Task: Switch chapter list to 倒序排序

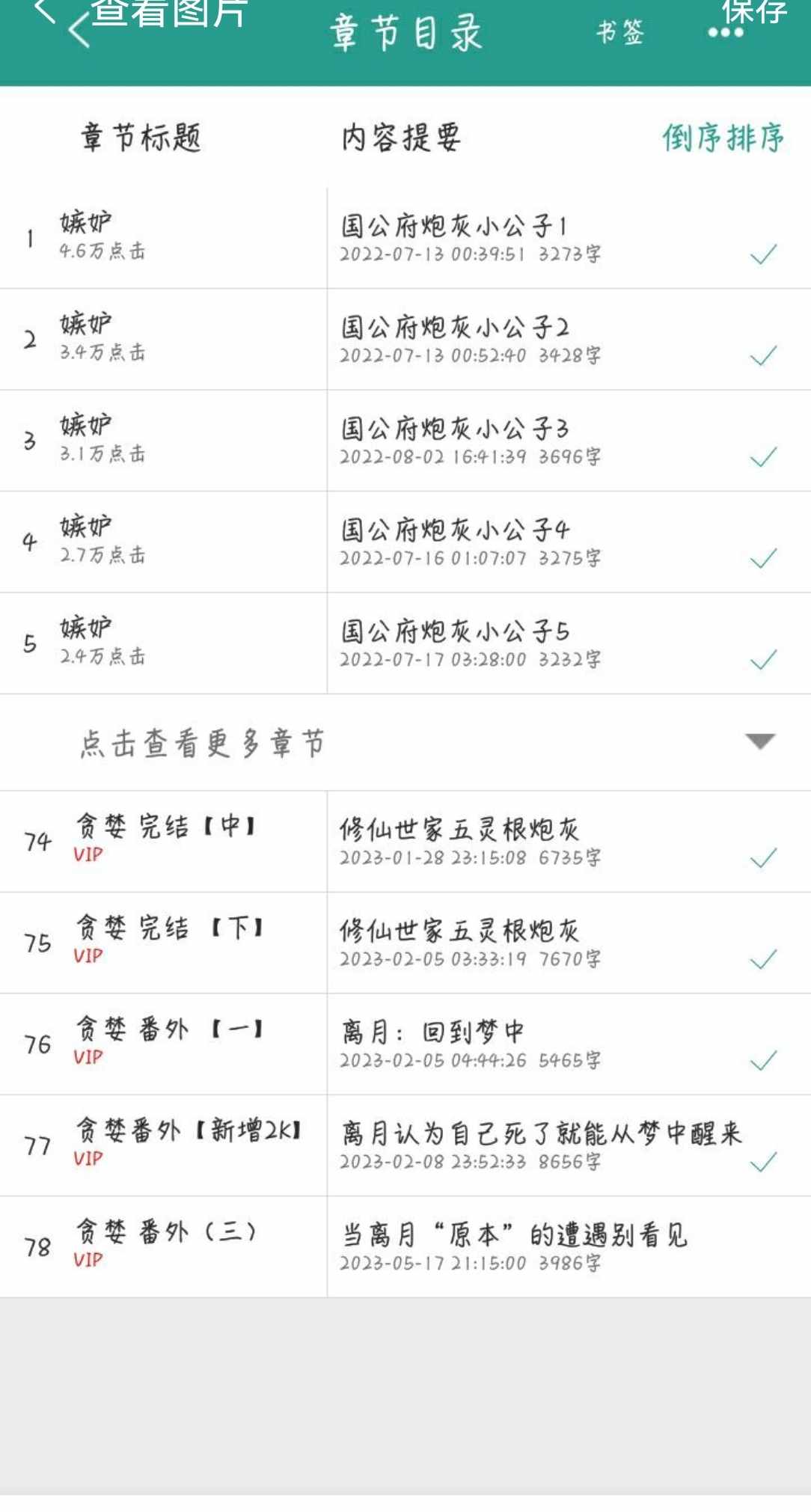Action: tap(723, 138)
